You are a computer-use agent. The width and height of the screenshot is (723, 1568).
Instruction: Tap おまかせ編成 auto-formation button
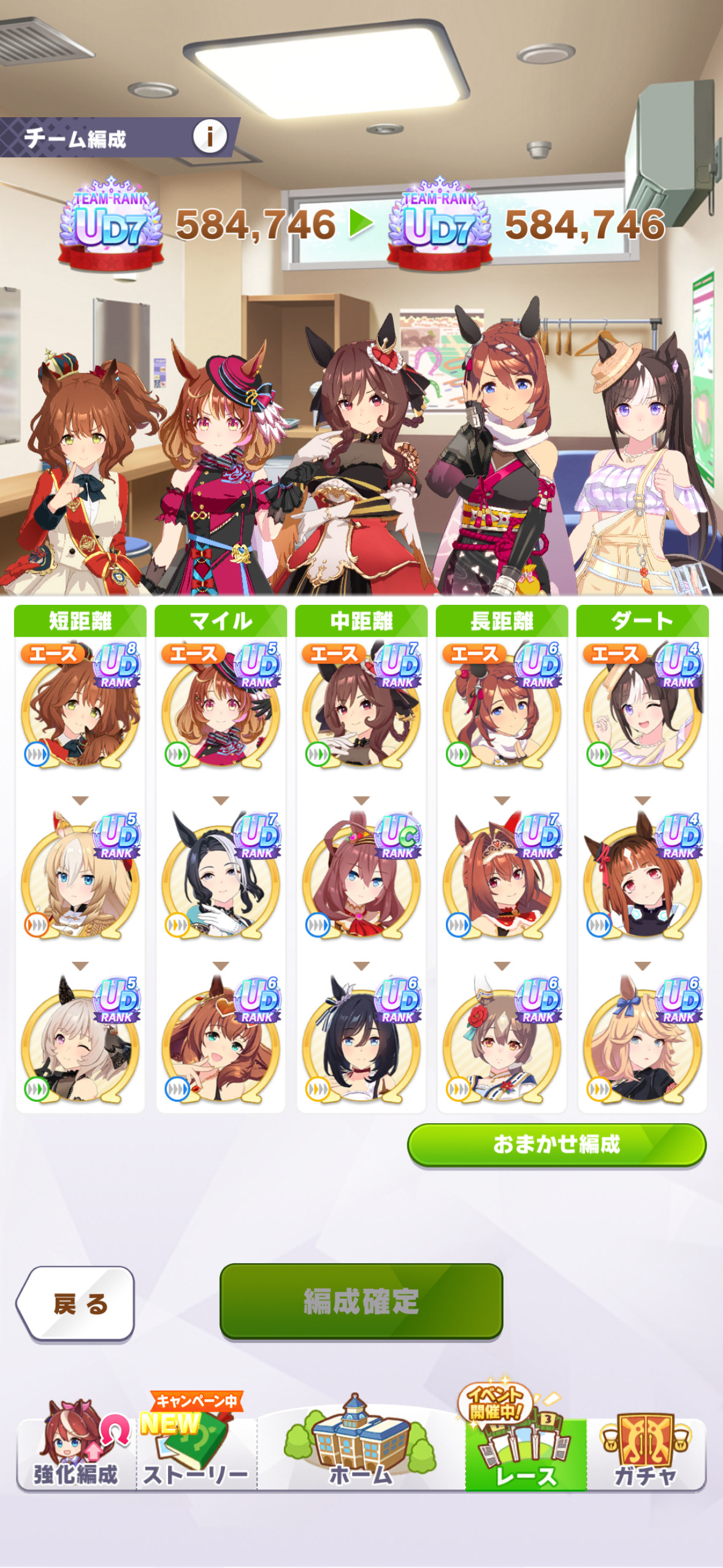click(557, 1145)
